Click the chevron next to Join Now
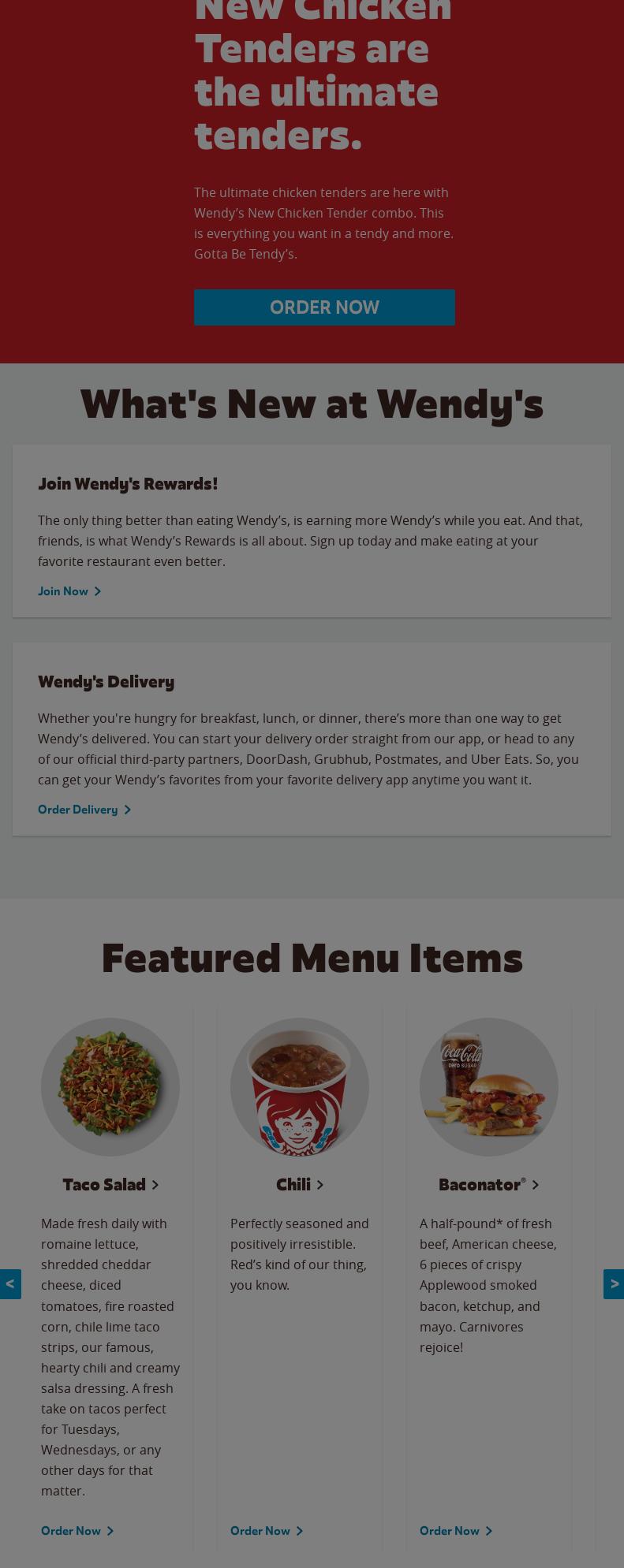624x1568 pixels. [x=98, y=591]
